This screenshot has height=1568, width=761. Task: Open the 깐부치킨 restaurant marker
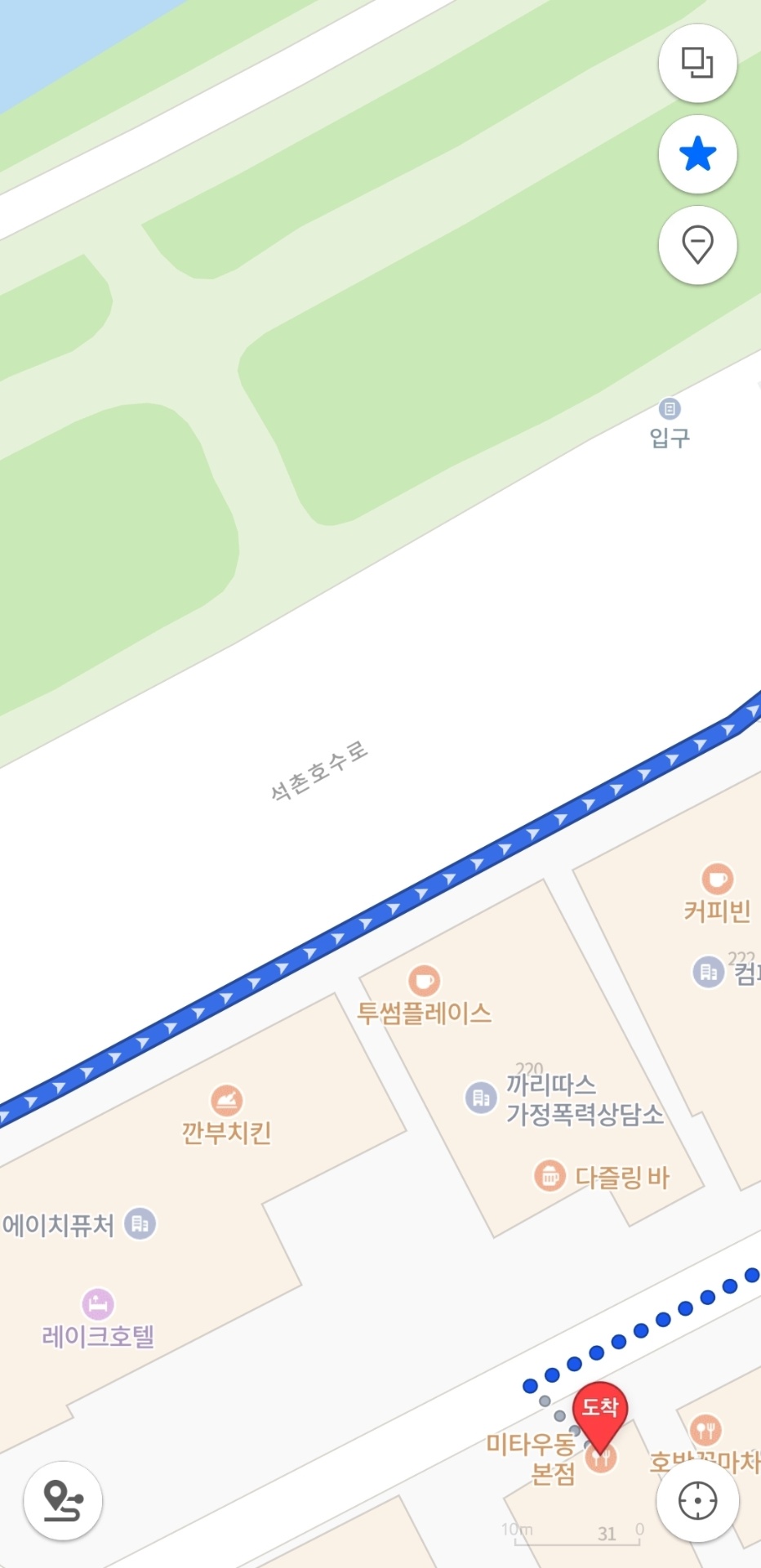point(226,1100)
